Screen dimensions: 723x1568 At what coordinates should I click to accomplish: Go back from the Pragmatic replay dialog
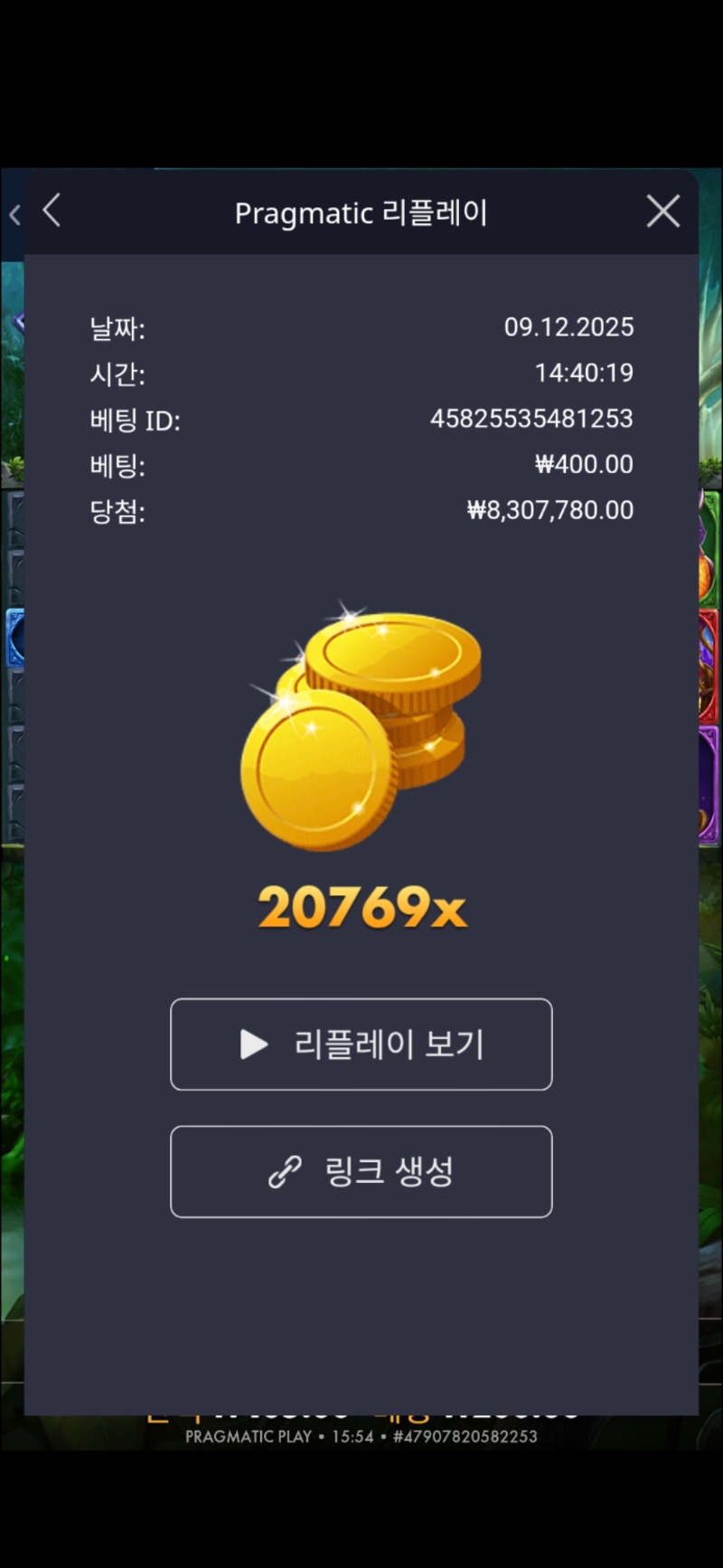coord(52,212)
